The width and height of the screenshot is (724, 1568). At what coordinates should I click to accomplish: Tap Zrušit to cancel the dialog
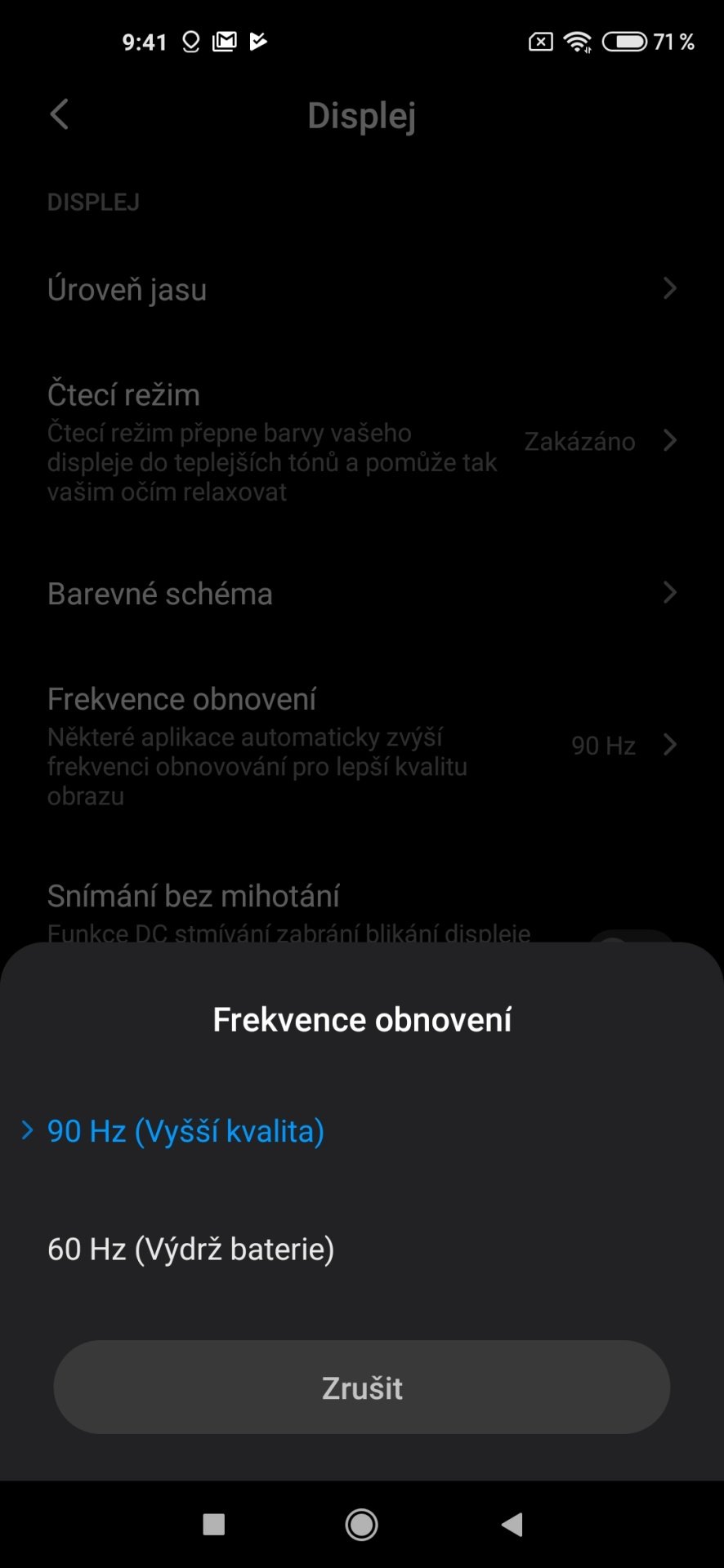pos(362,1388)
